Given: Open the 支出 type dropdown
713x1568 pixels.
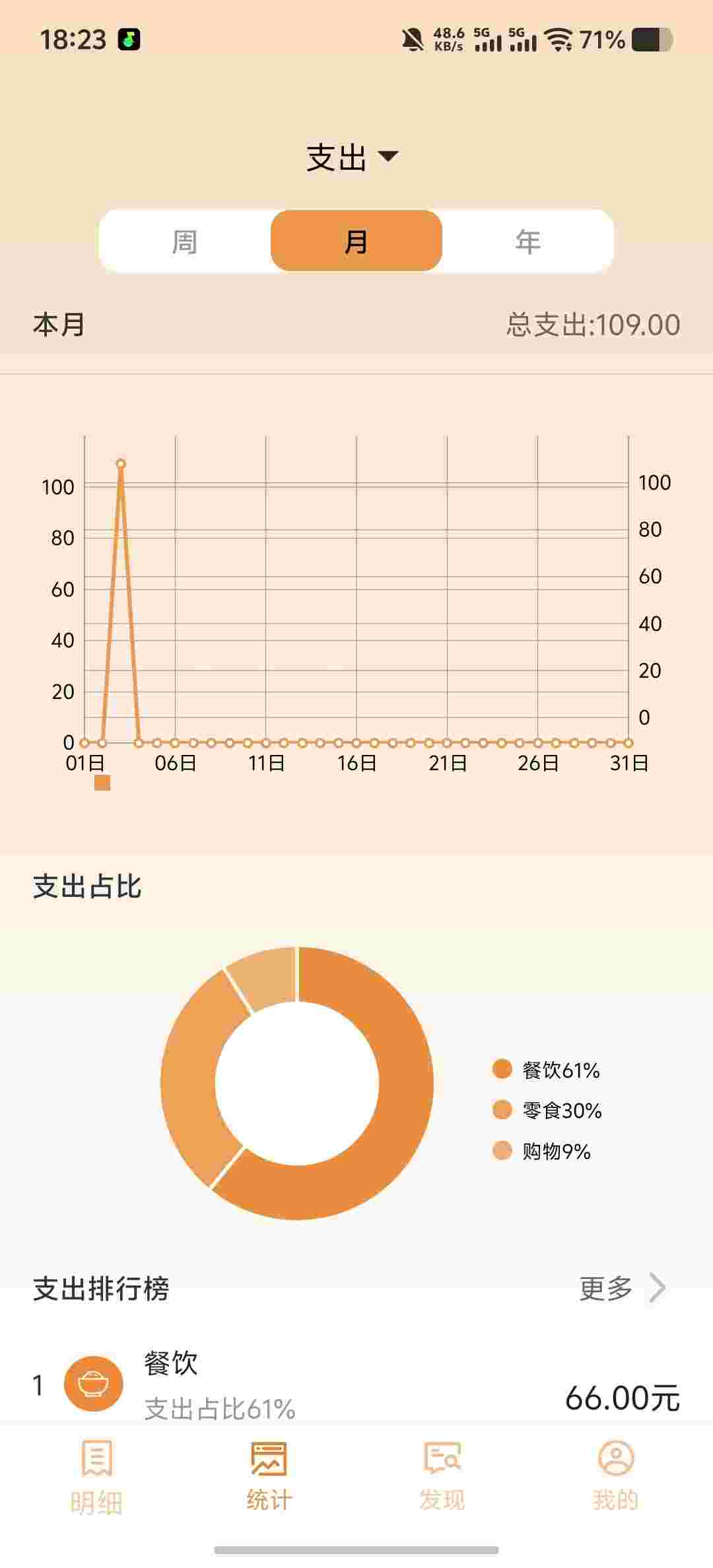Looking at the screenshot, I should click(352, 157).
